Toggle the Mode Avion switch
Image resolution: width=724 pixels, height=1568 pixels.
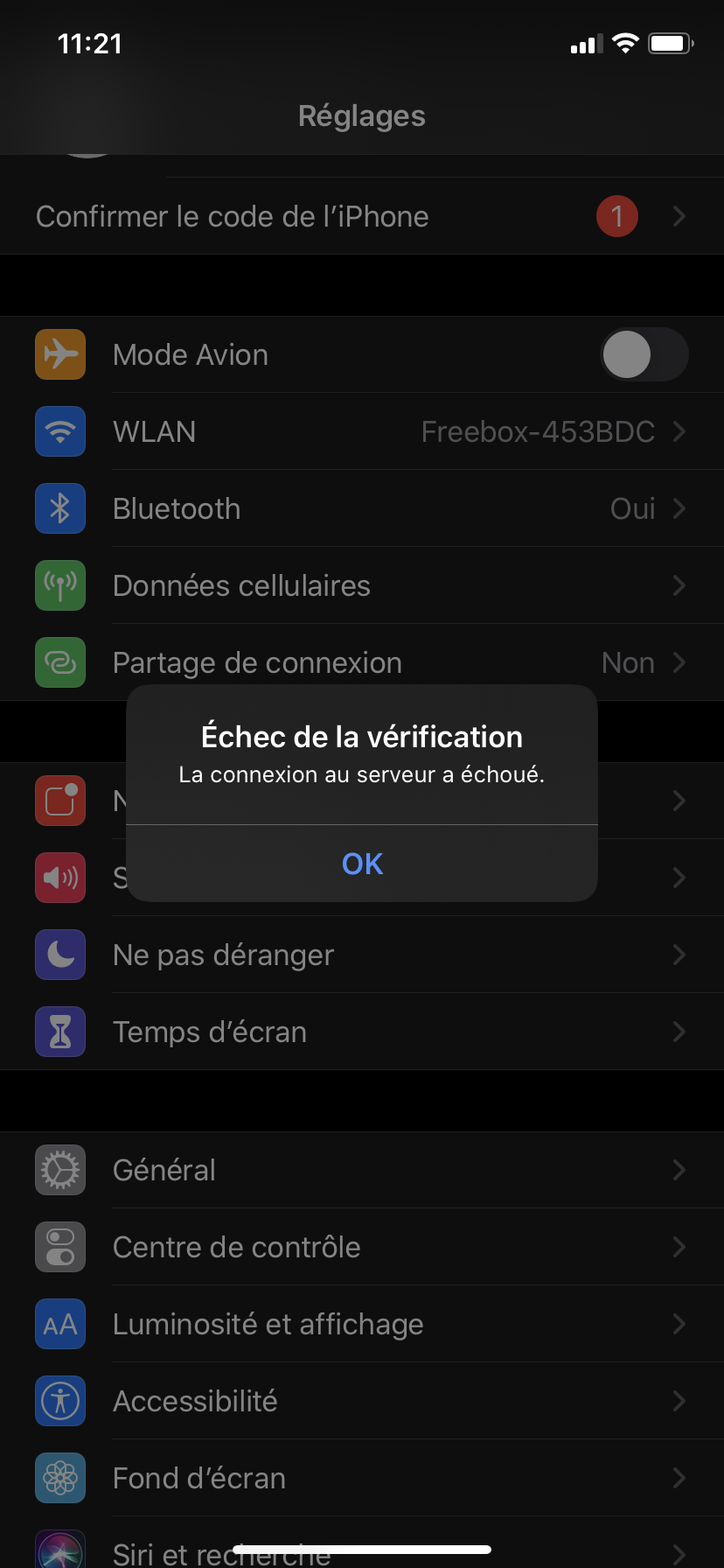pyautogui.click(x=644, y=354)
